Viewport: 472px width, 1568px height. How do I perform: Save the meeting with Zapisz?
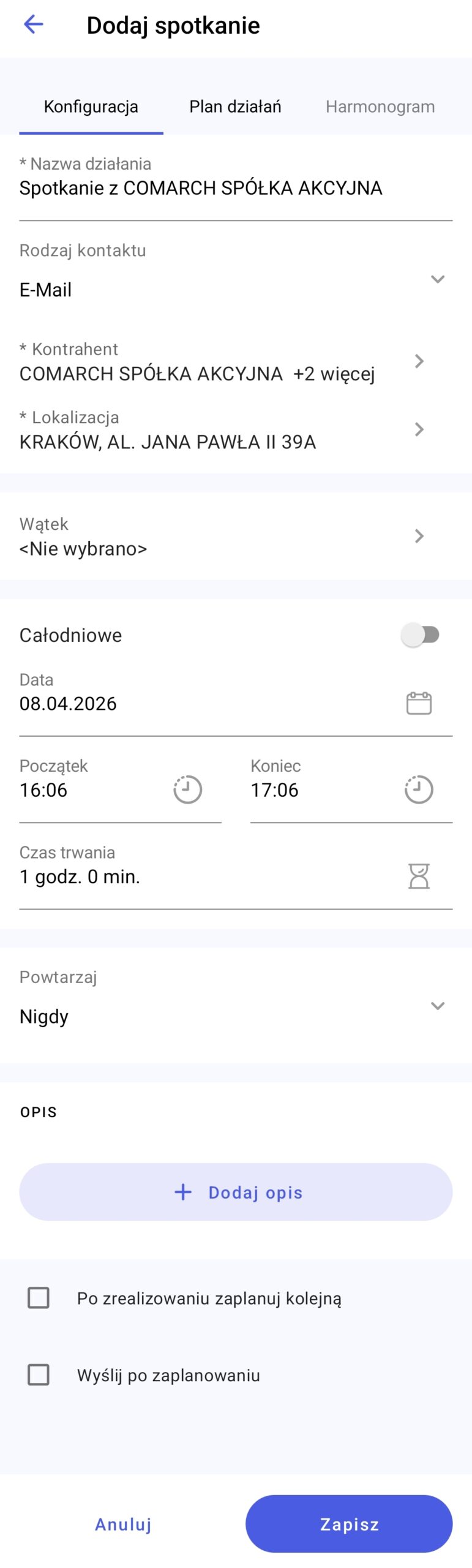349,1524
